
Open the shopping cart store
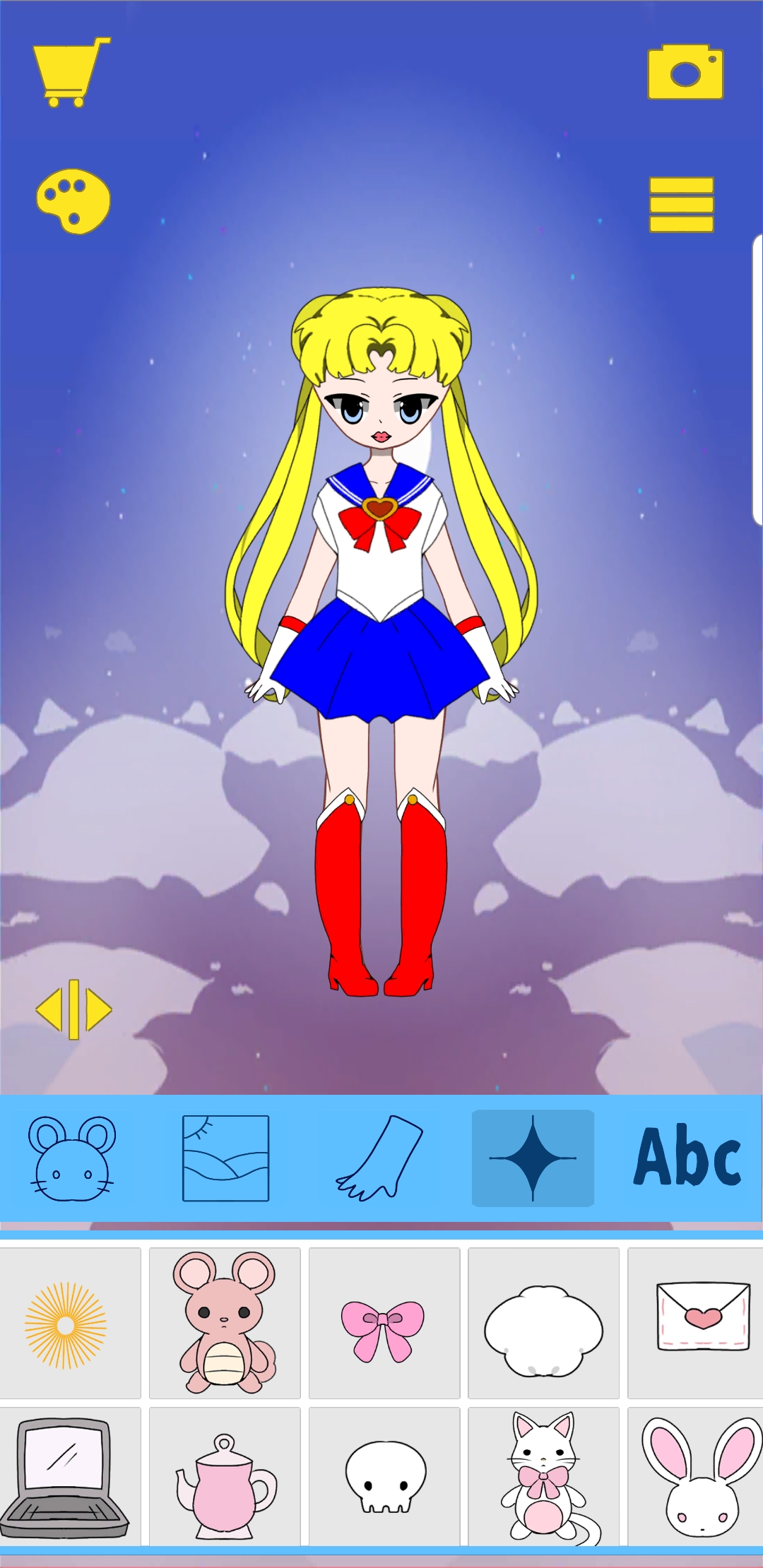coord(71,72)
